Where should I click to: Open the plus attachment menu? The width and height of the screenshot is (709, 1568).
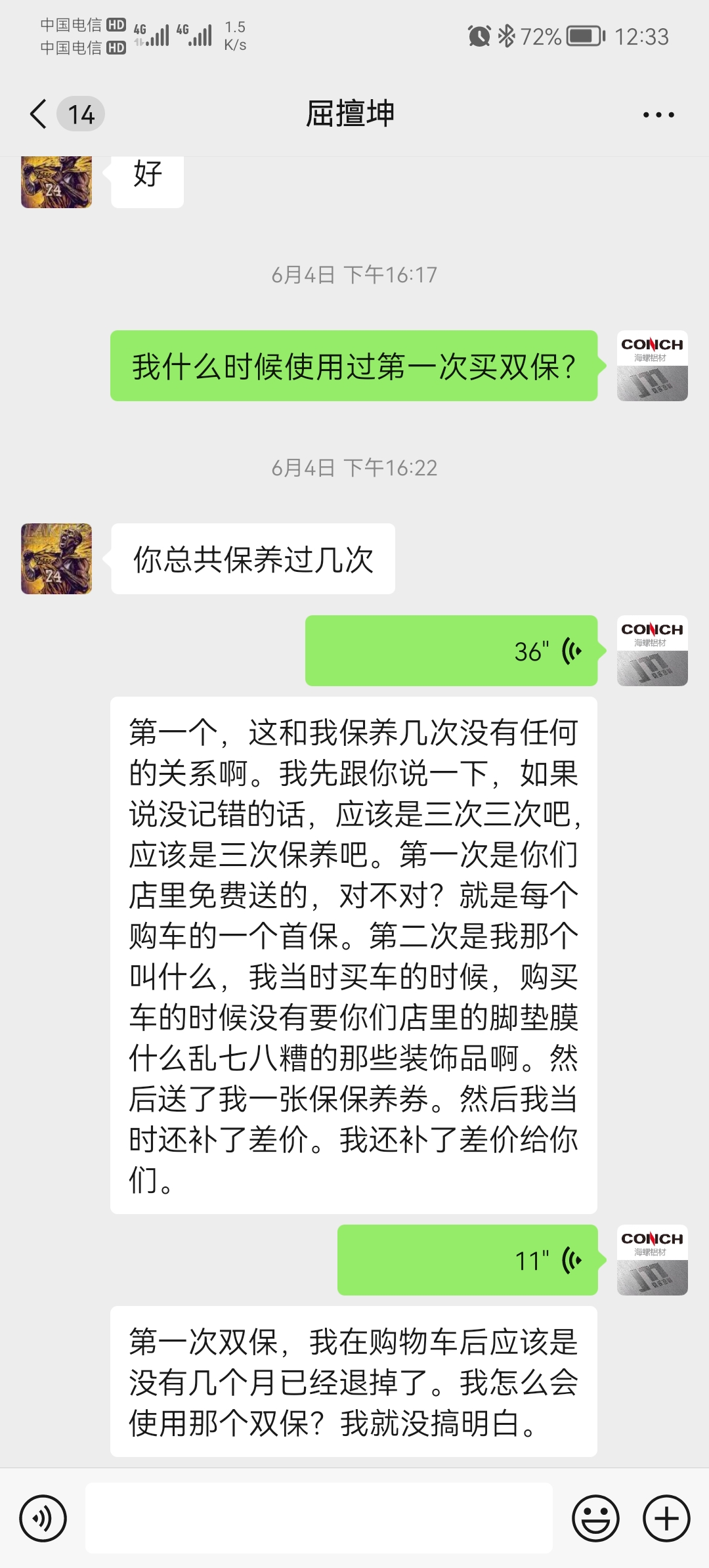666,1518
